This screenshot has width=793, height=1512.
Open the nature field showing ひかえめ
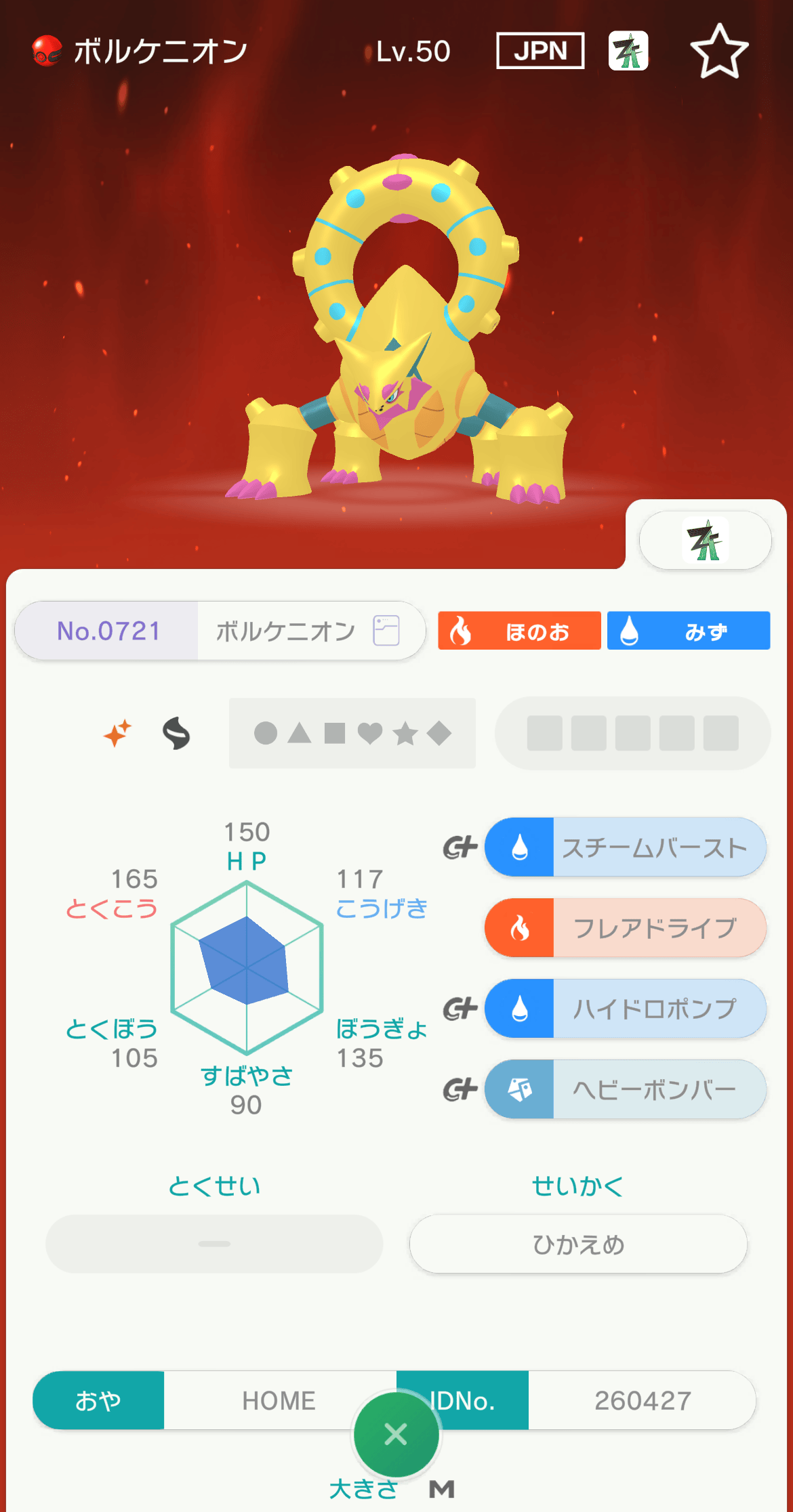pyautogui.click(x=577, y=1243)
